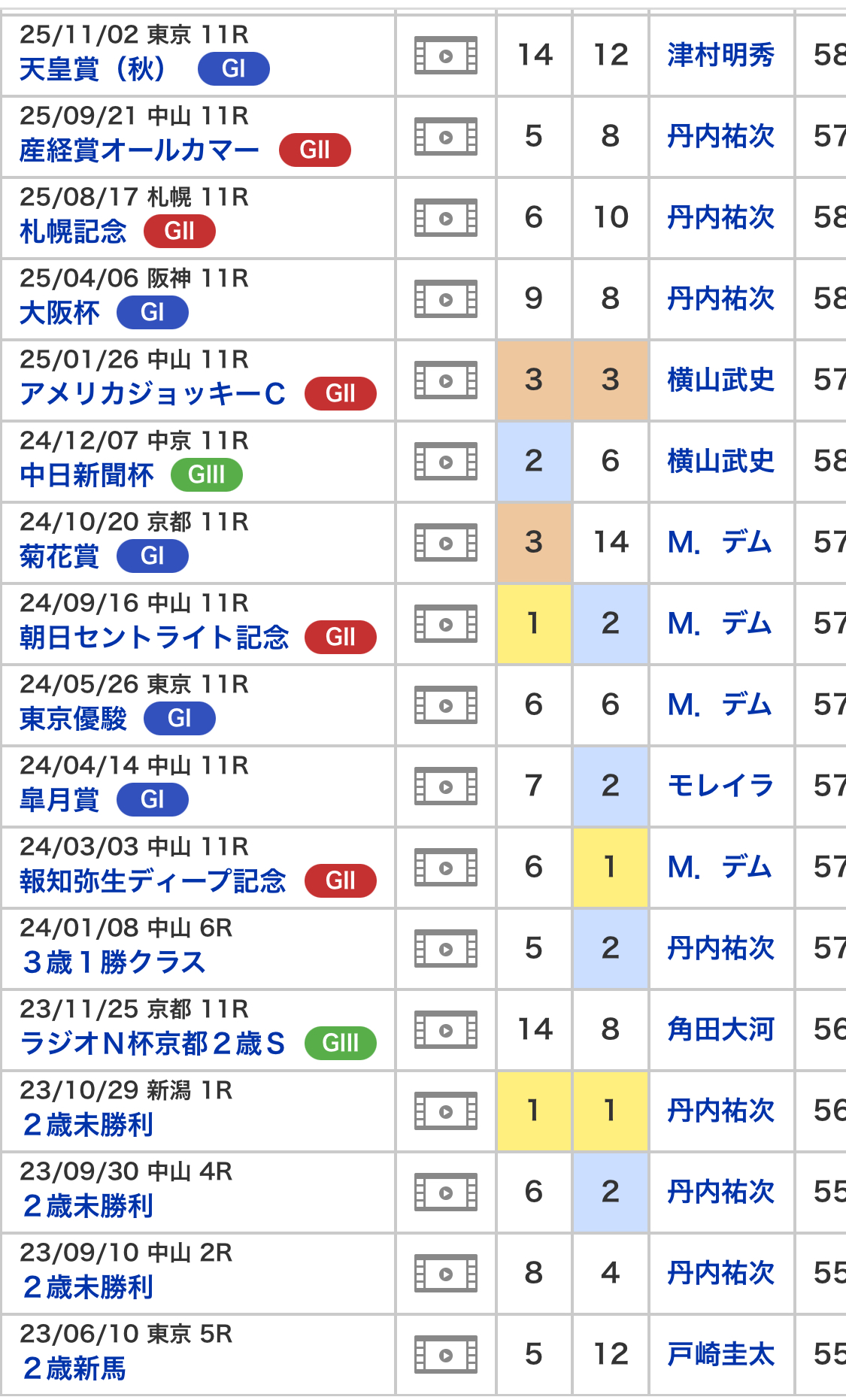This screenshot has width=846, height=1400.
Task: Open the 東京優駿 race result
Action: pos(73,719)
